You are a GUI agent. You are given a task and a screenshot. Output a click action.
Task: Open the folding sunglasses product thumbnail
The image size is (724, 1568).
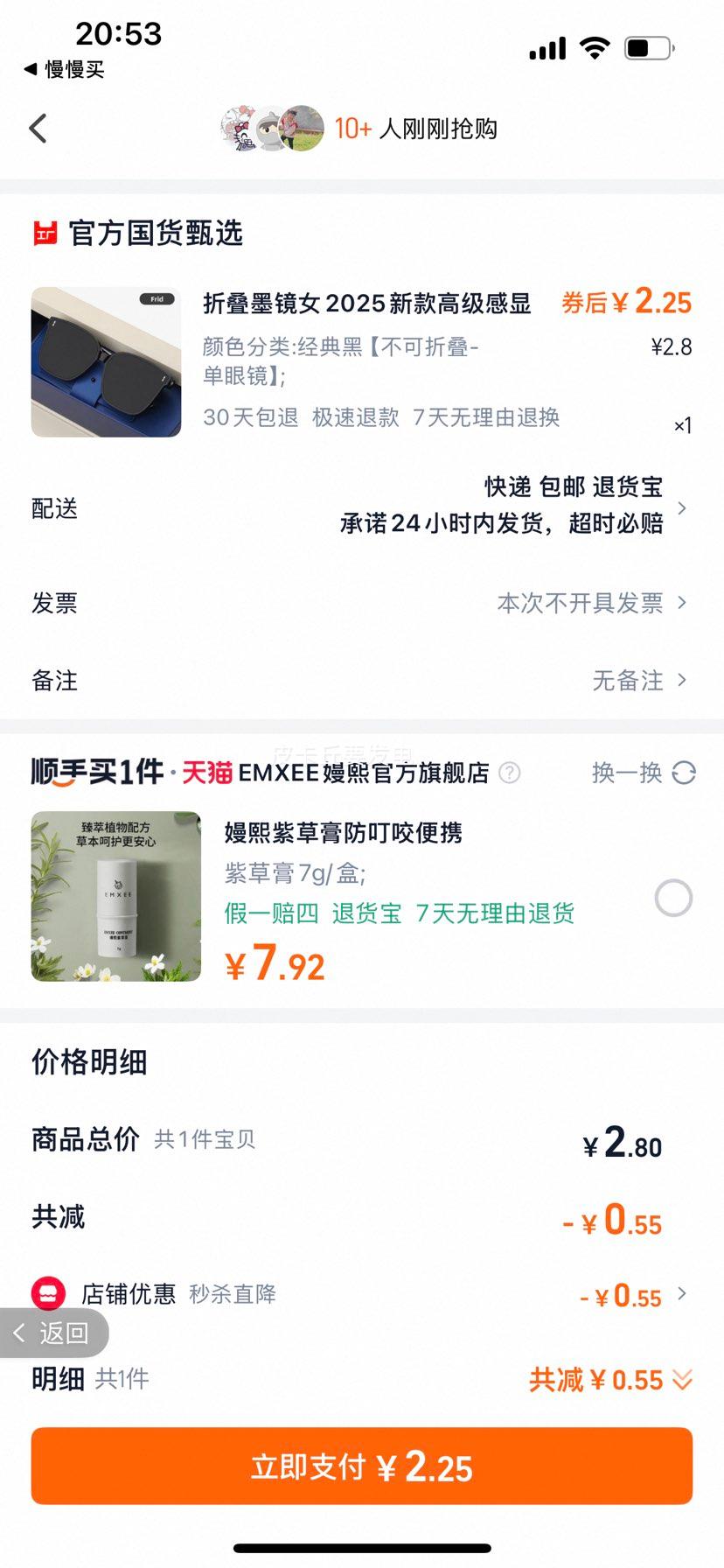(x=106, y=362)
